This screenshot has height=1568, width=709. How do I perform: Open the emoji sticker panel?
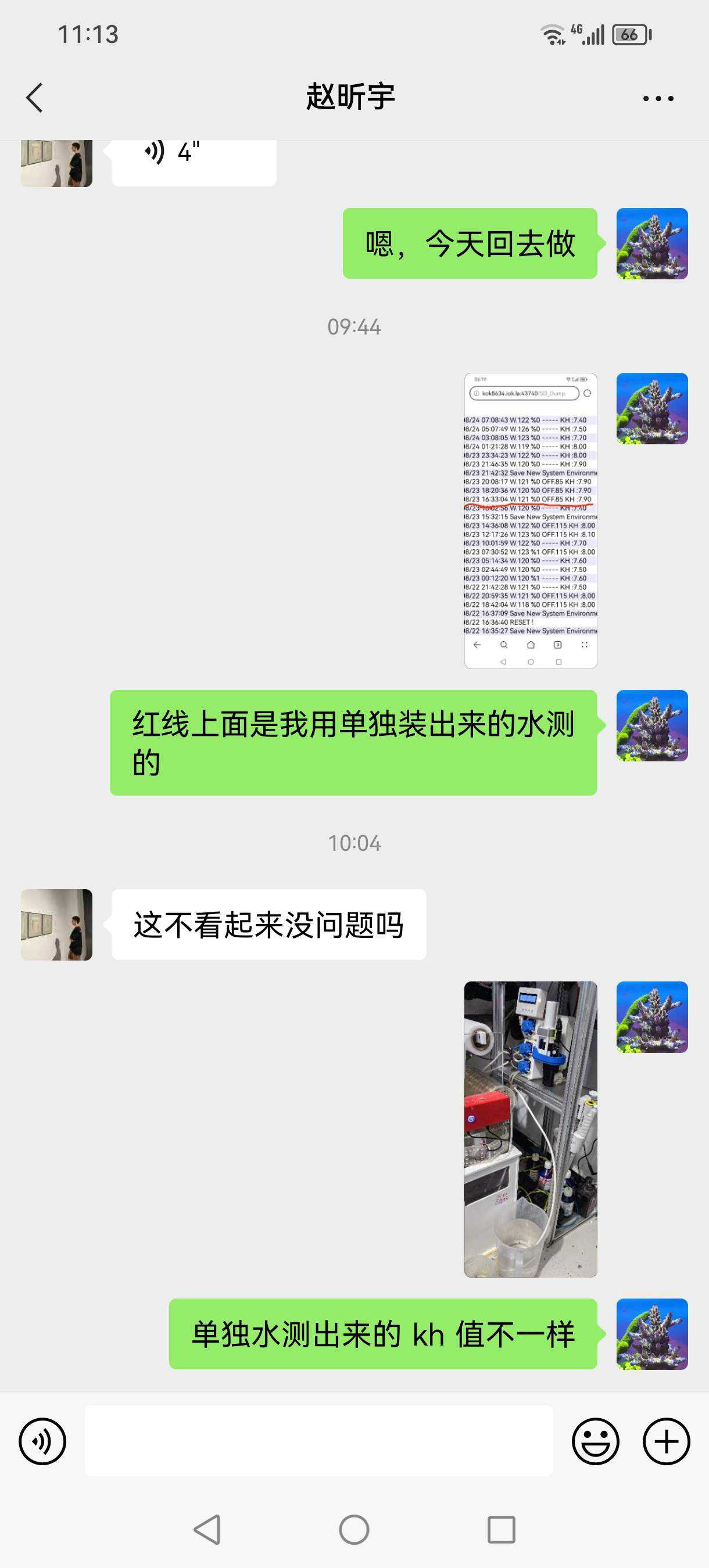pos(595,1441)
